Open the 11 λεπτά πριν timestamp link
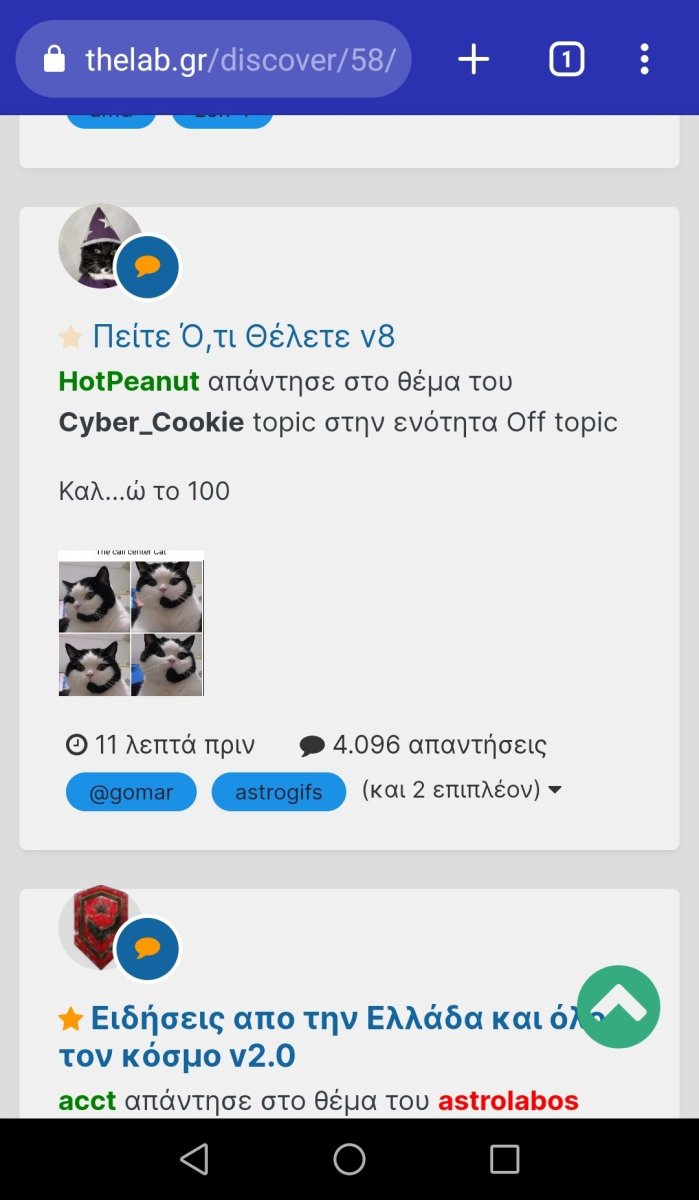The width and height of the screenshot is (699, 1200). tap(174, 745)
